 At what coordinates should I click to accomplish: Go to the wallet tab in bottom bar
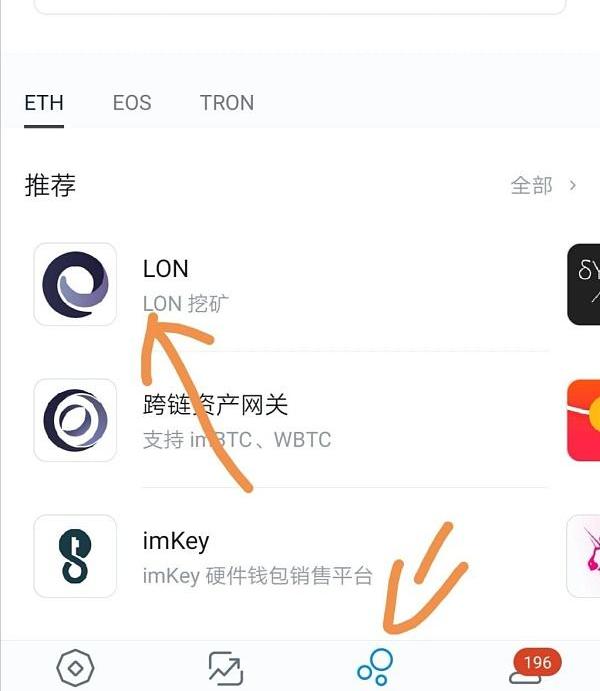75,667
